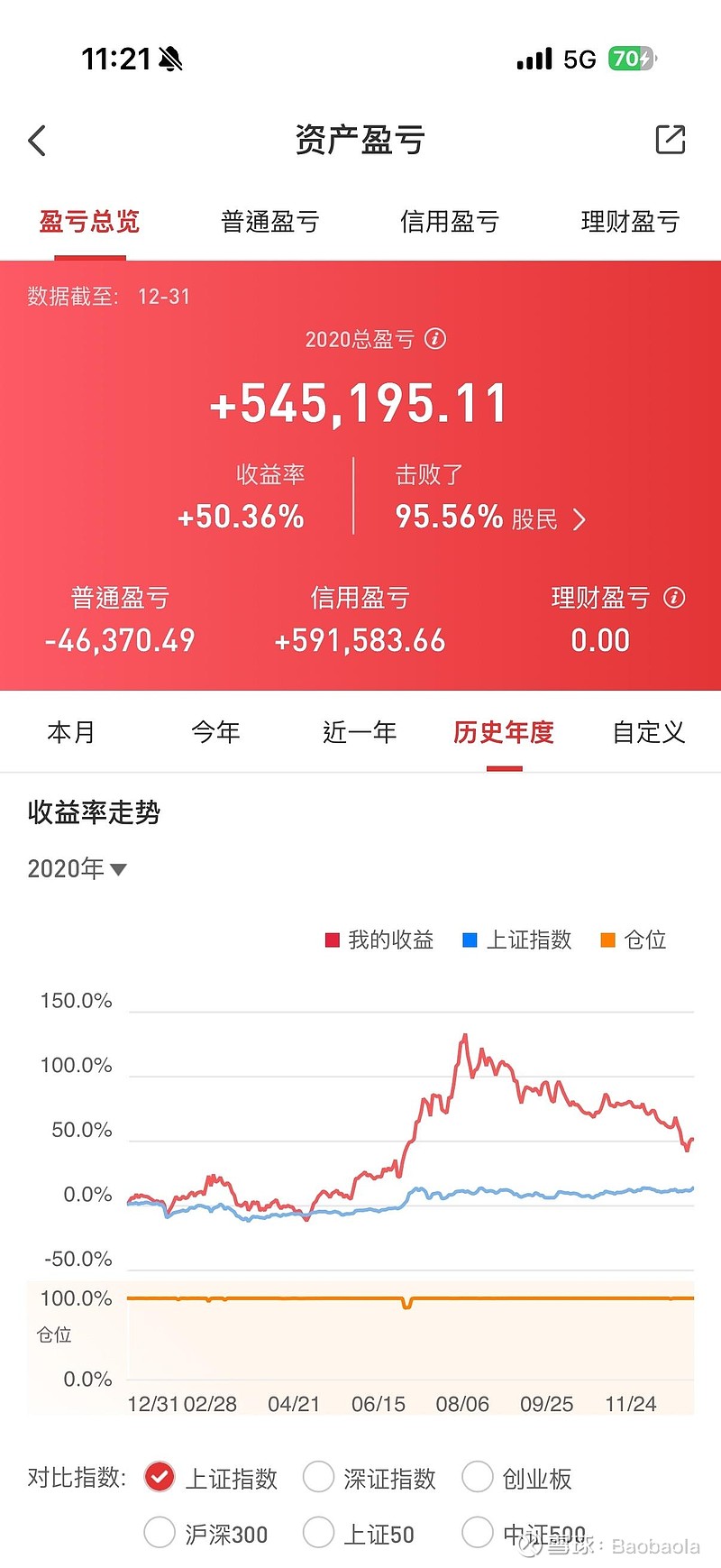Switch to 今年 time range
This screenshot has width=721, height=1568.
(x=215, y=732)
